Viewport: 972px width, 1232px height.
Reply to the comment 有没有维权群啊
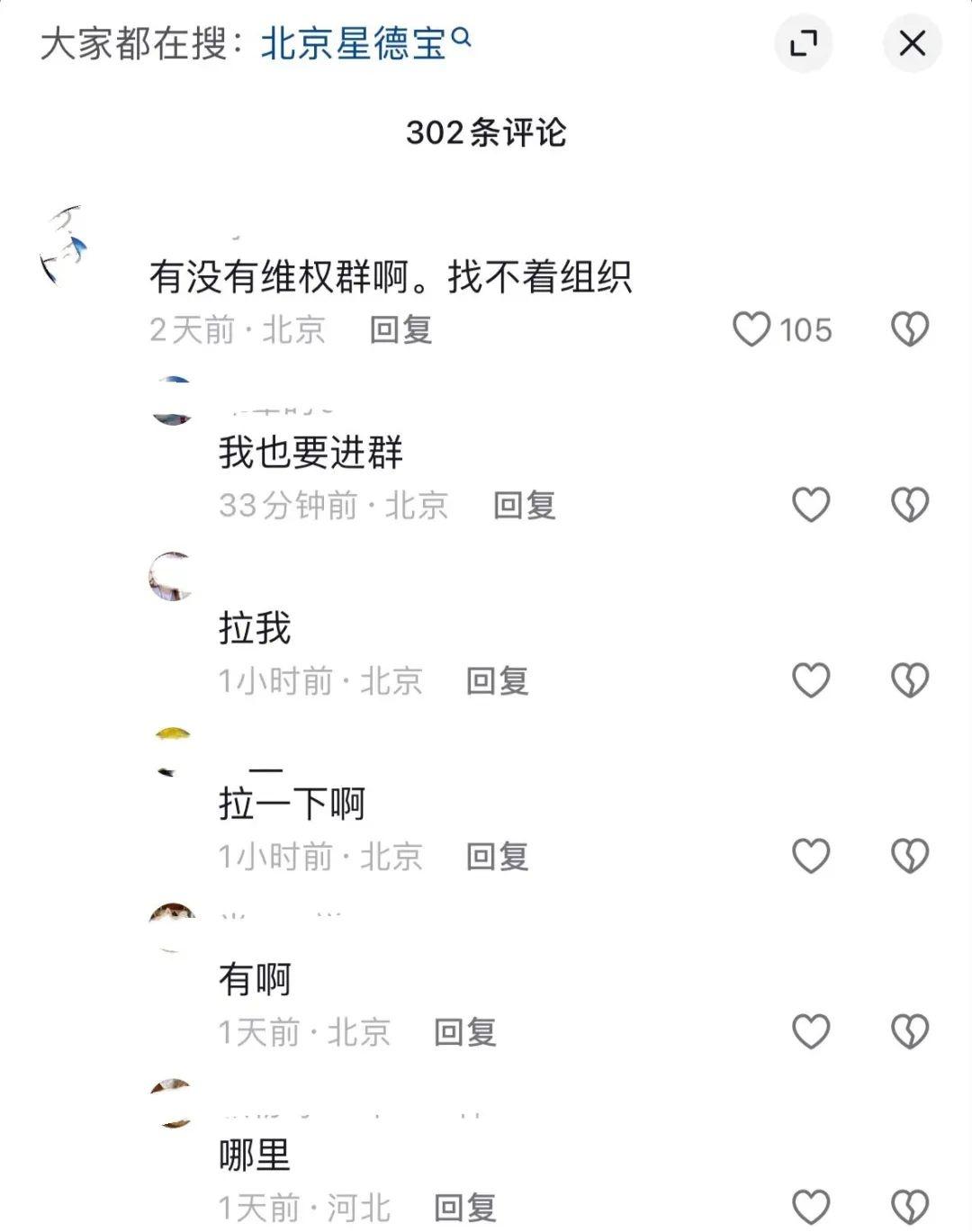click(x=400, y=330)
